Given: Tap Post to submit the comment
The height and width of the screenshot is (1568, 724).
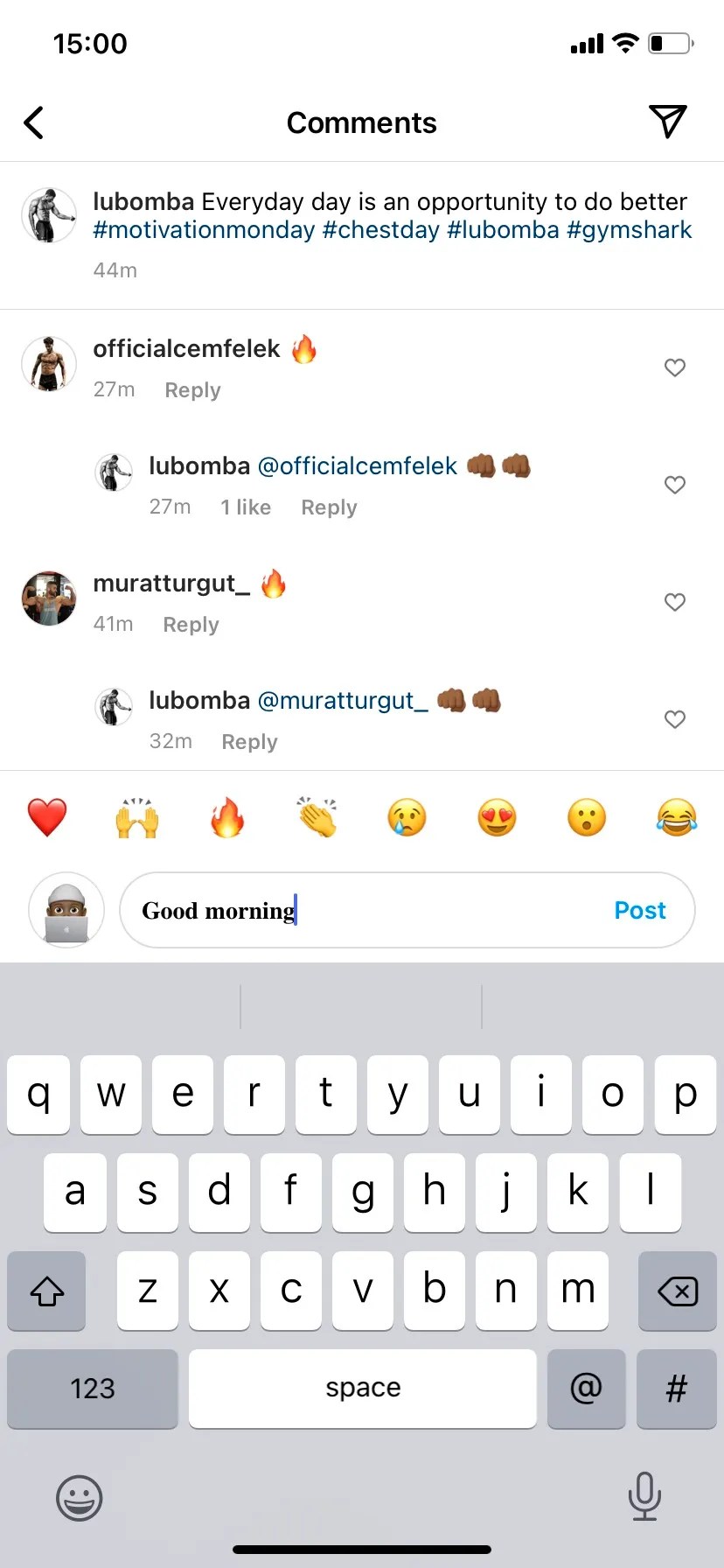Looking at the screenshot, I should [639, 910].
